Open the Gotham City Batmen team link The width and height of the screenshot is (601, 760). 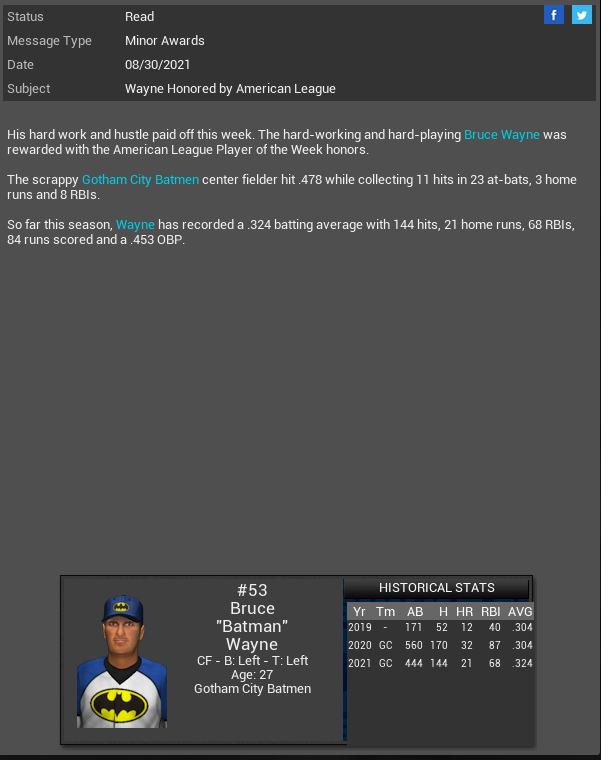(x=140, y=180)
